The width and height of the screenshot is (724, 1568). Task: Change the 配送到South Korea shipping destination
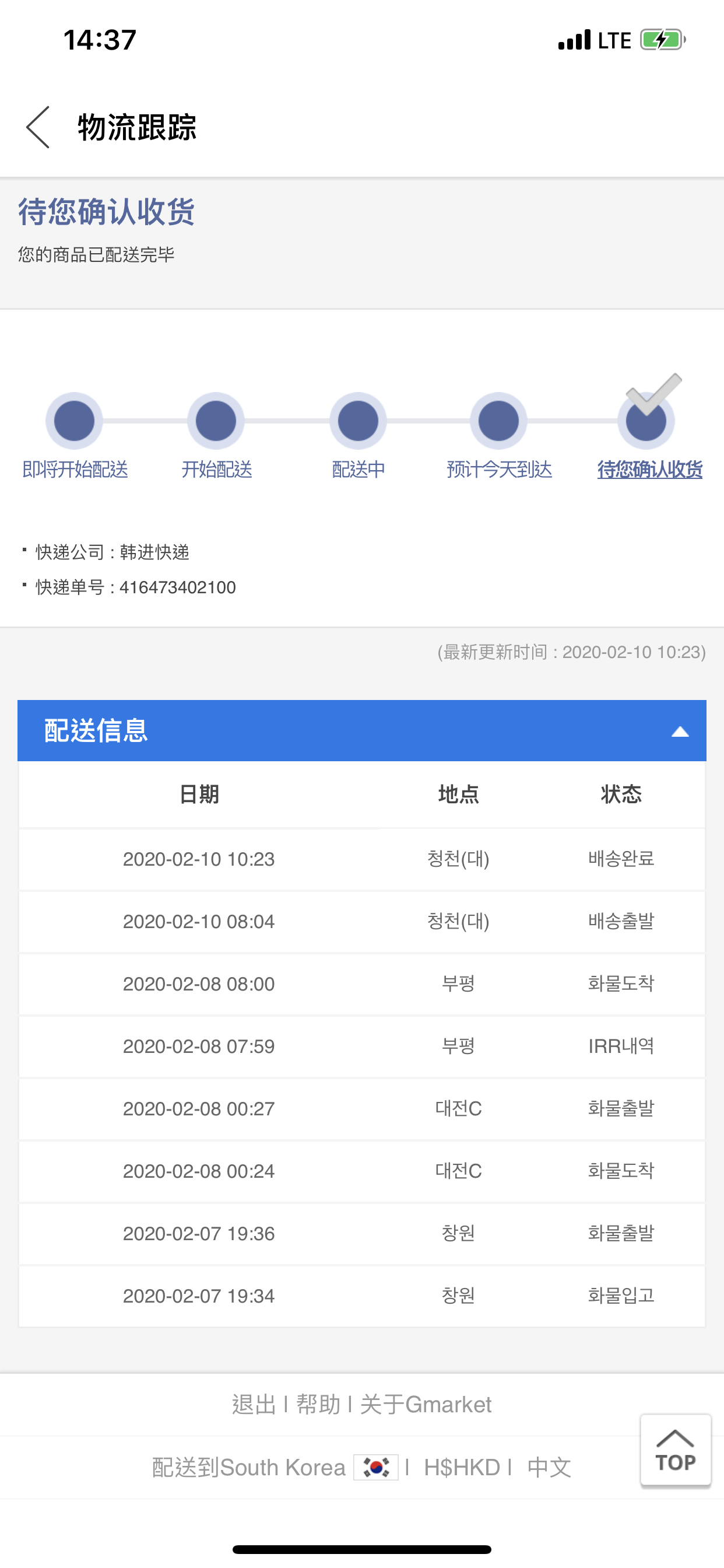pos(275,1468)
